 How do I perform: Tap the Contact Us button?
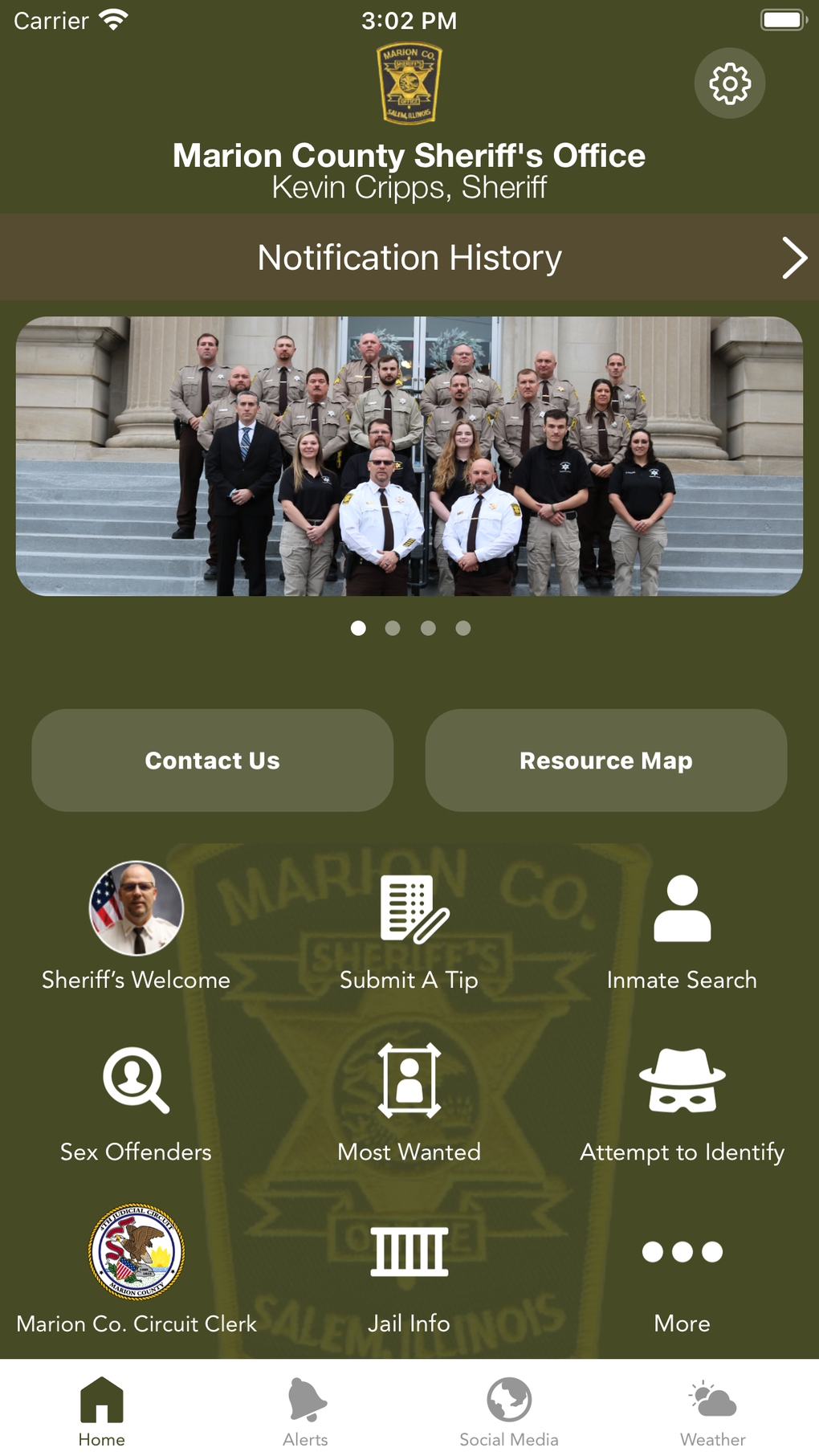(213, 760)
